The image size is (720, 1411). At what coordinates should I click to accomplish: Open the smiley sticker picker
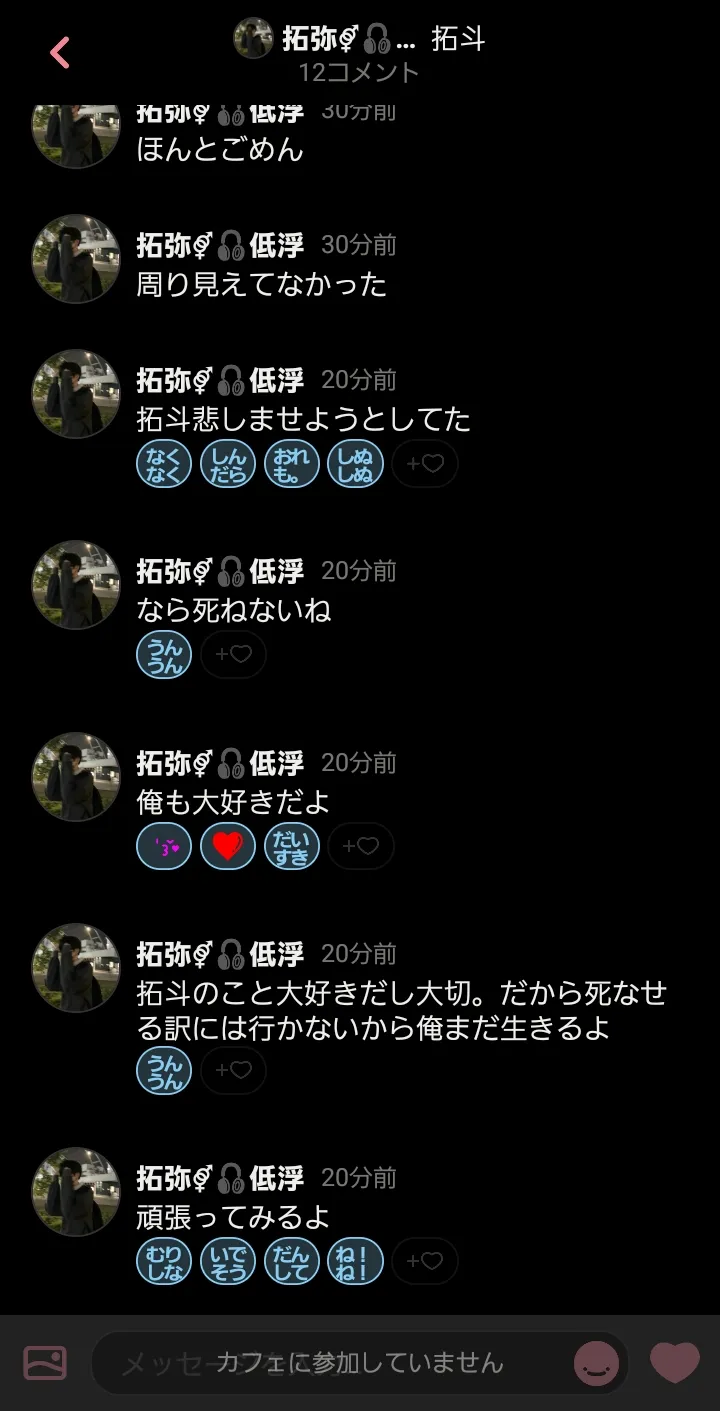pos(596,1362)
